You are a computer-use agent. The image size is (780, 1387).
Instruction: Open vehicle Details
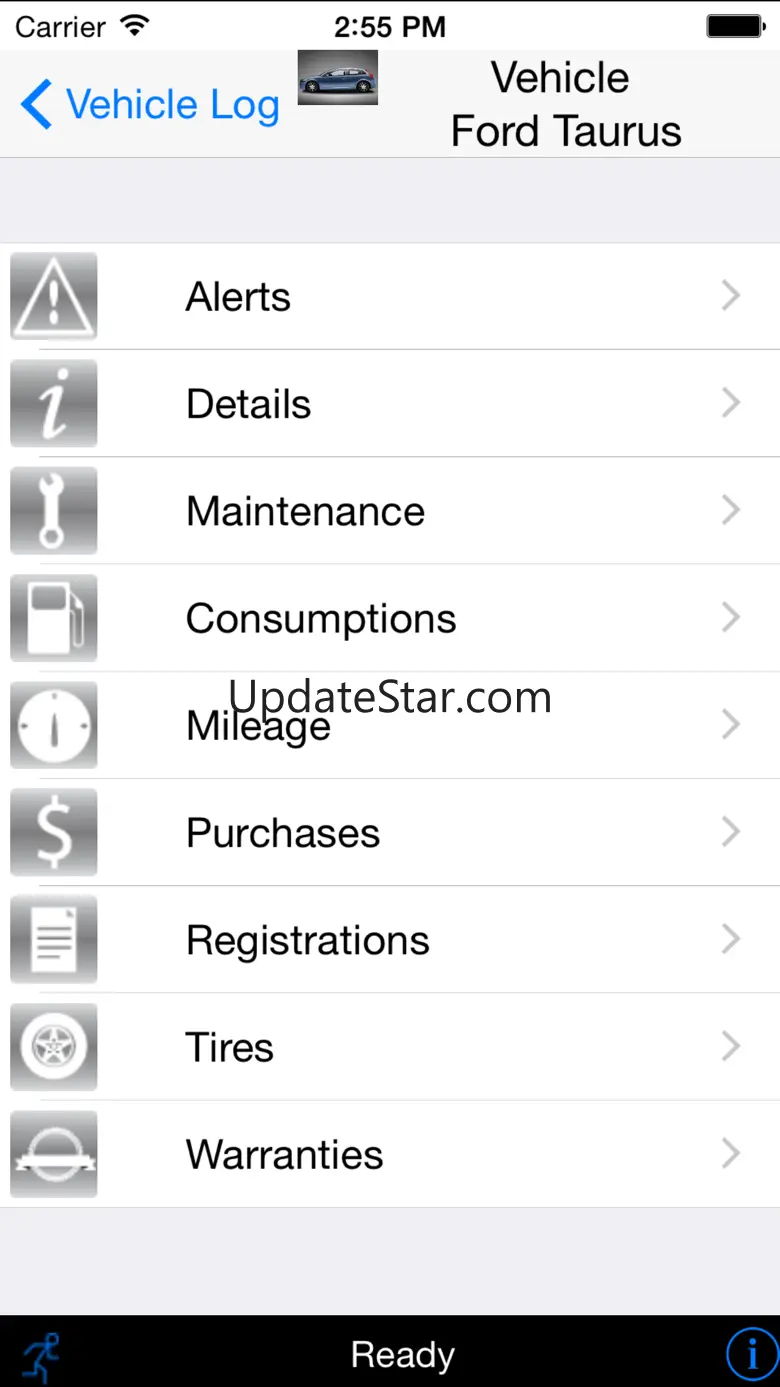point(390,404)
